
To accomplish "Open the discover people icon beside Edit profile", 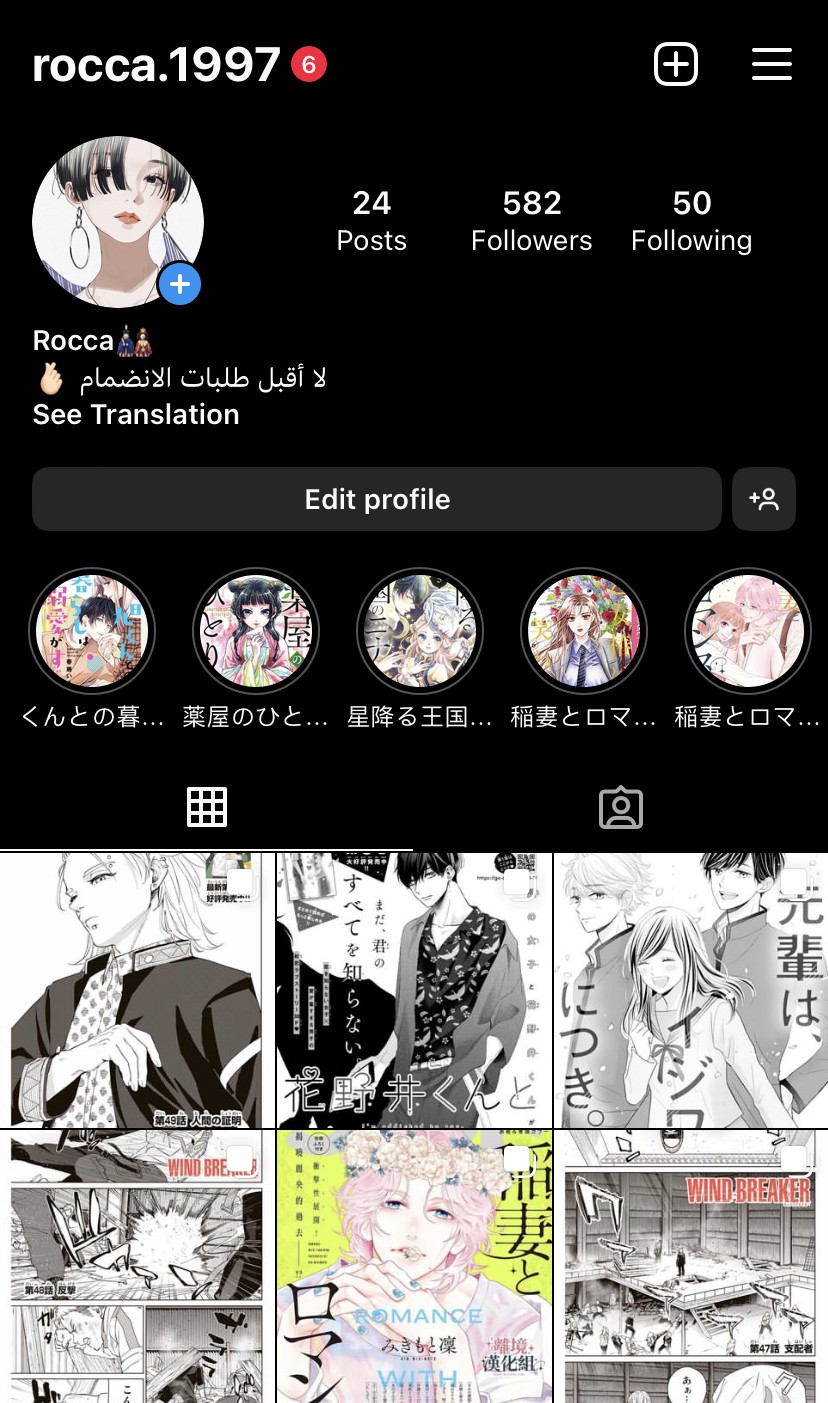I will [764, 499].
